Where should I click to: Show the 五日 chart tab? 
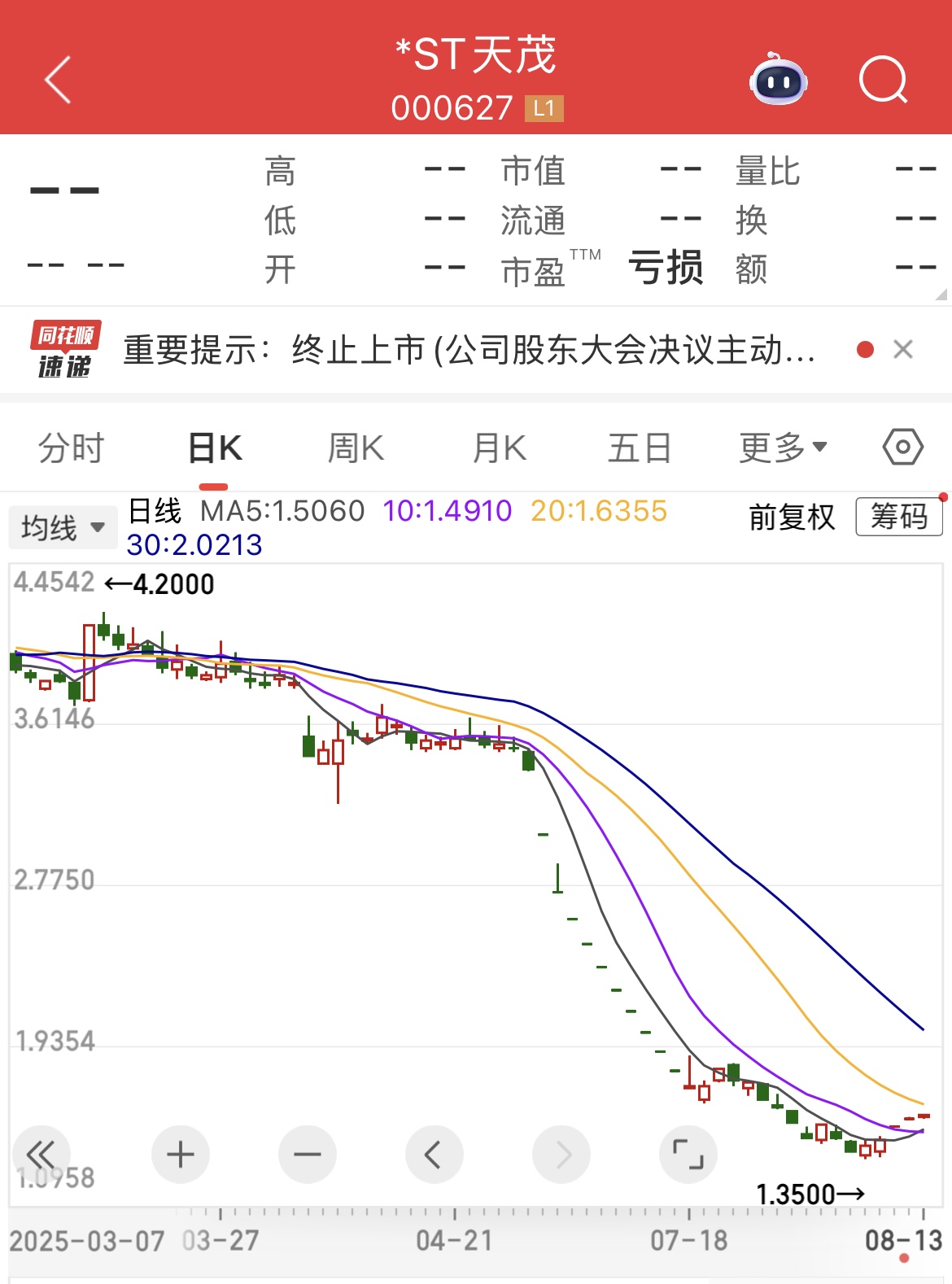point(640,448)
